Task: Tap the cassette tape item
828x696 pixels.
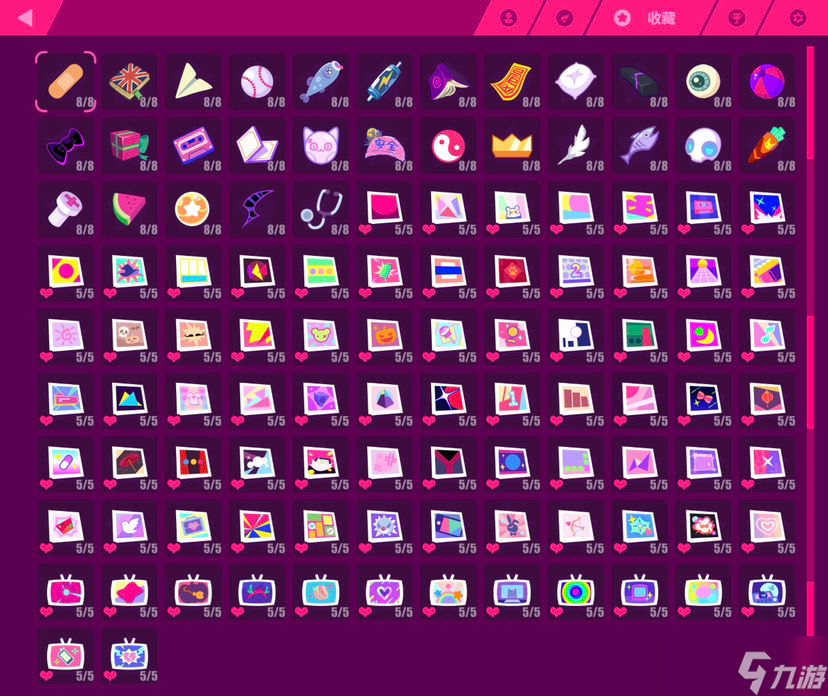Action: pyautogui.click(x=193, y=146)
